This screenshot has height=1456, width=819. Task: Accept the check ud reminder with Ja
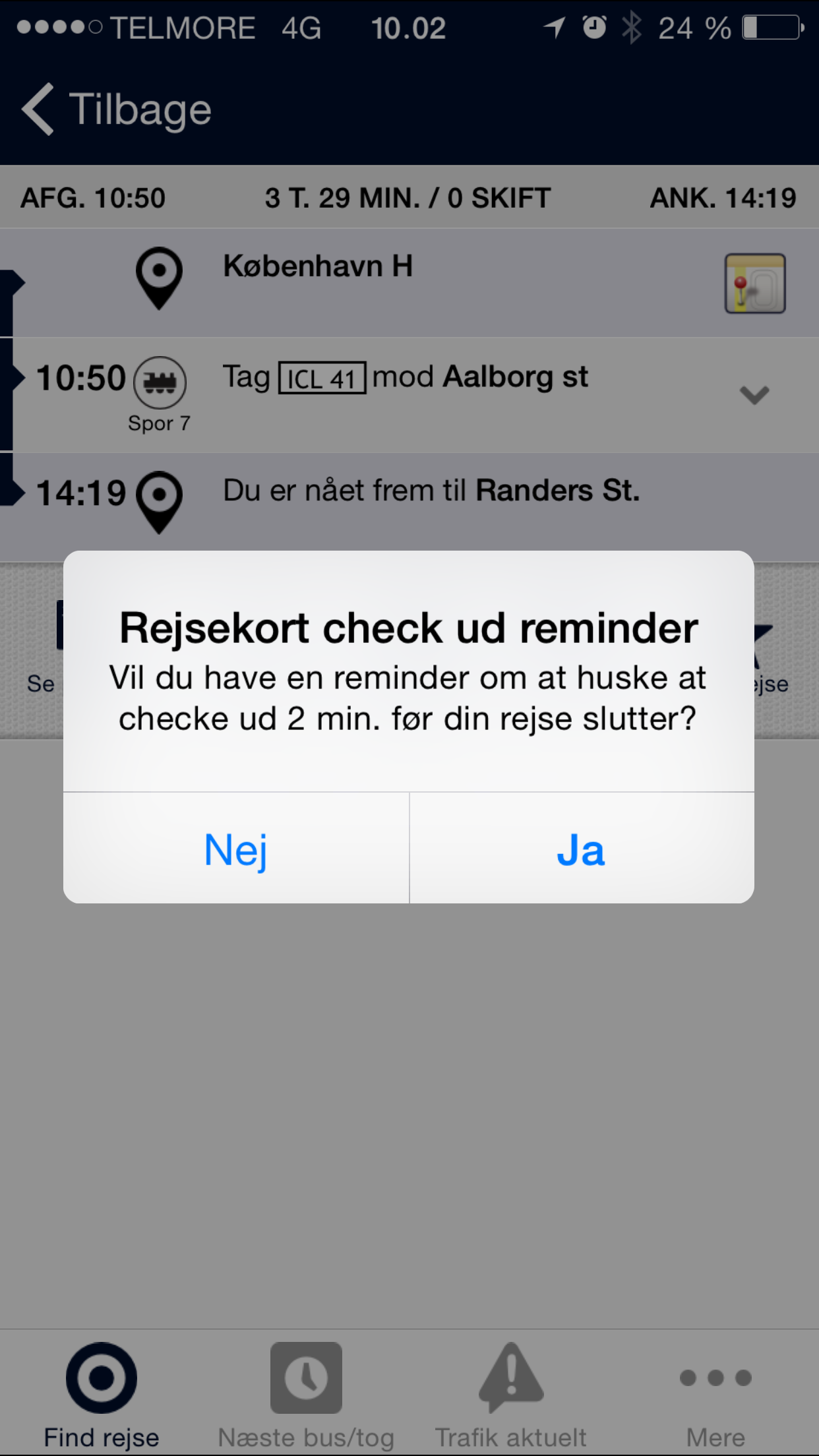pos(581,849)
